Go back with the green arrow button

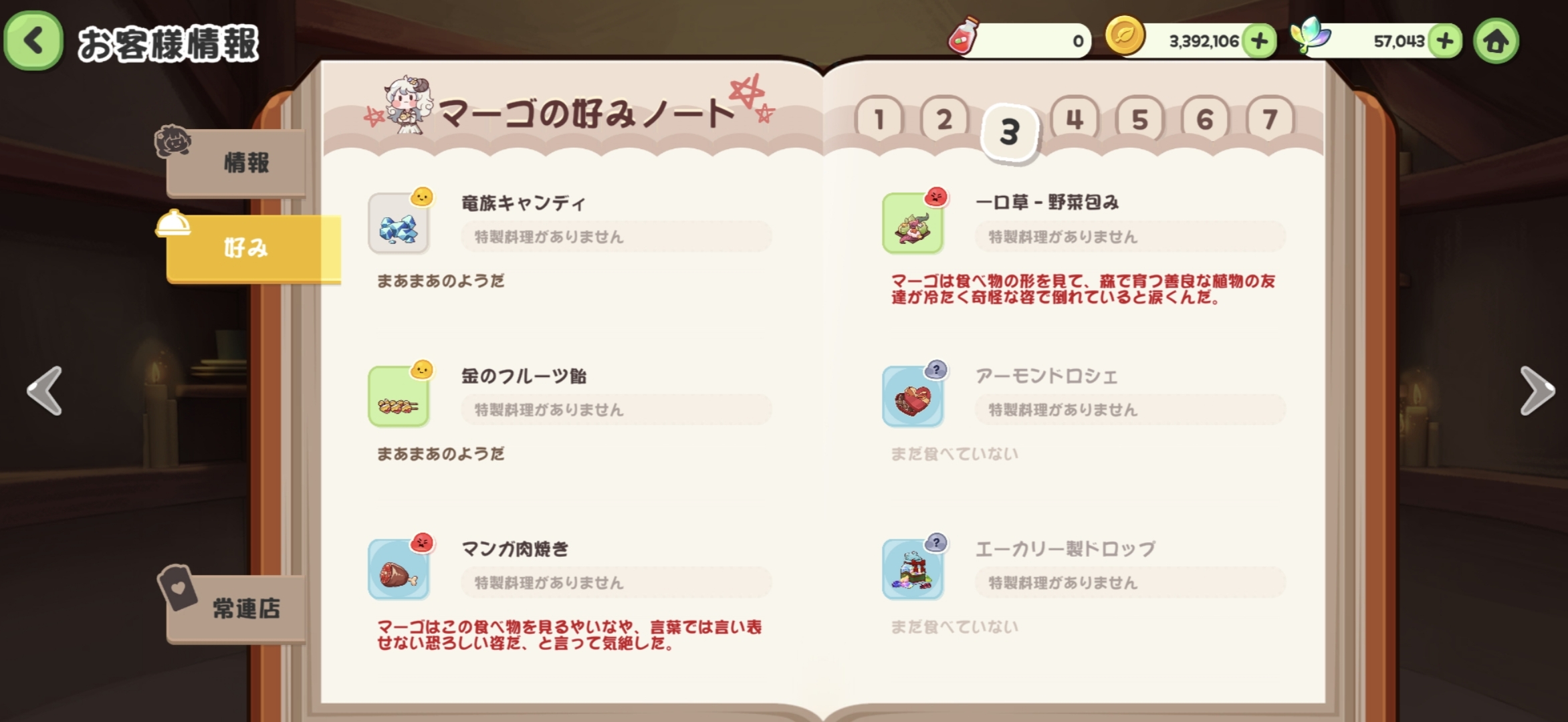[x=33, y=41]
